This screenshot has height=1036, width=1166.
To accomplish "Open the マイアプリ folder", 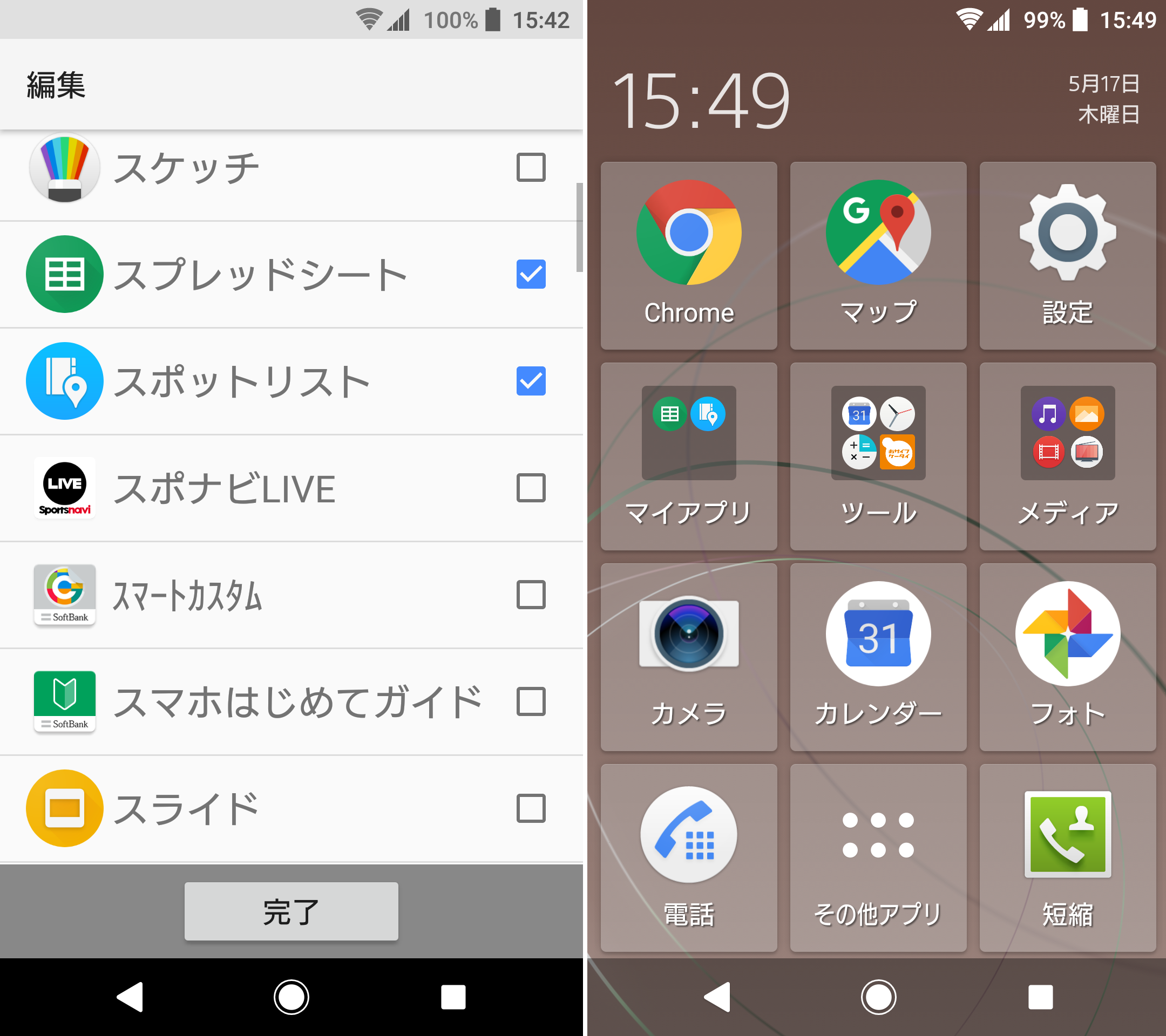I will (688, 456).
